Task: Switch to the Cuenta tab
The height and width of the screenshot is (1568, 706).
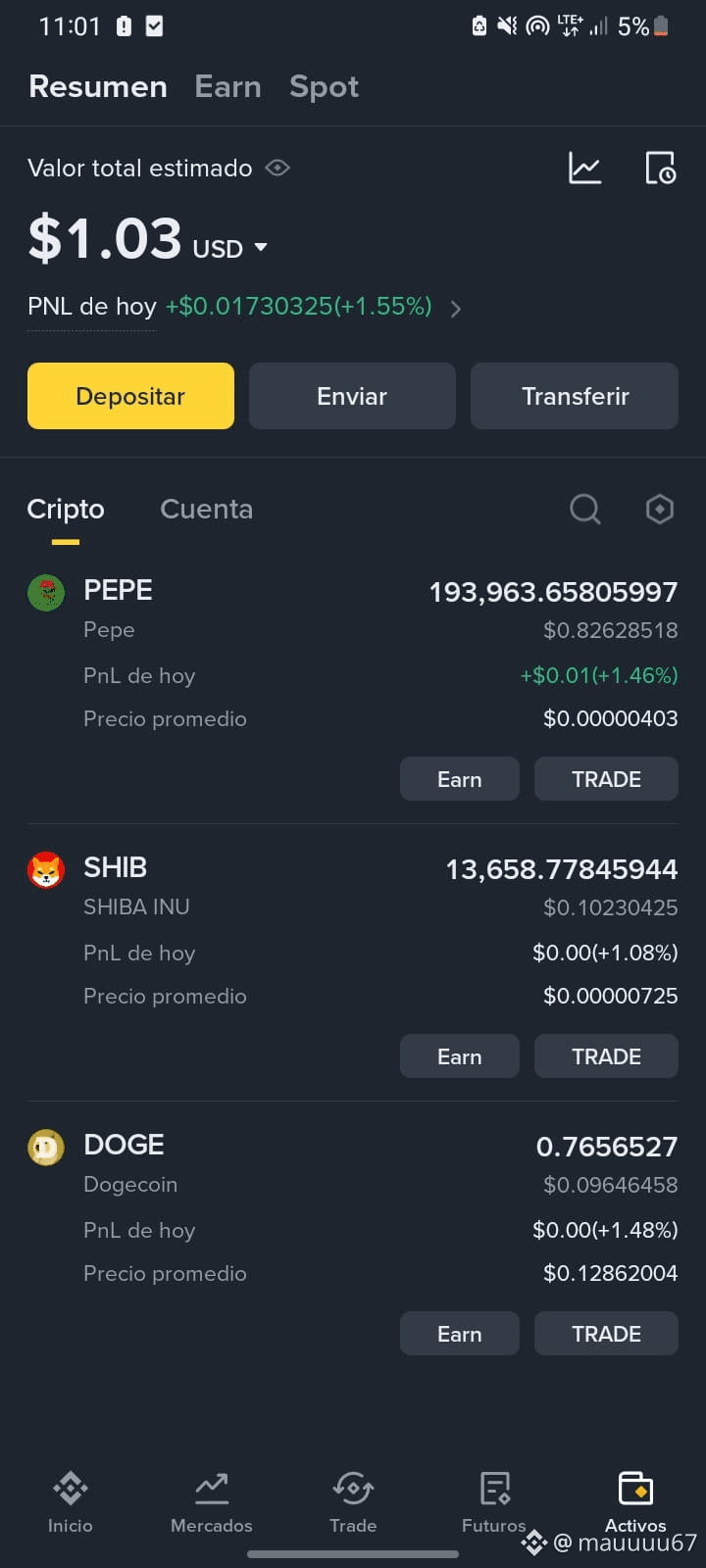Action: [x=207, y=509]
